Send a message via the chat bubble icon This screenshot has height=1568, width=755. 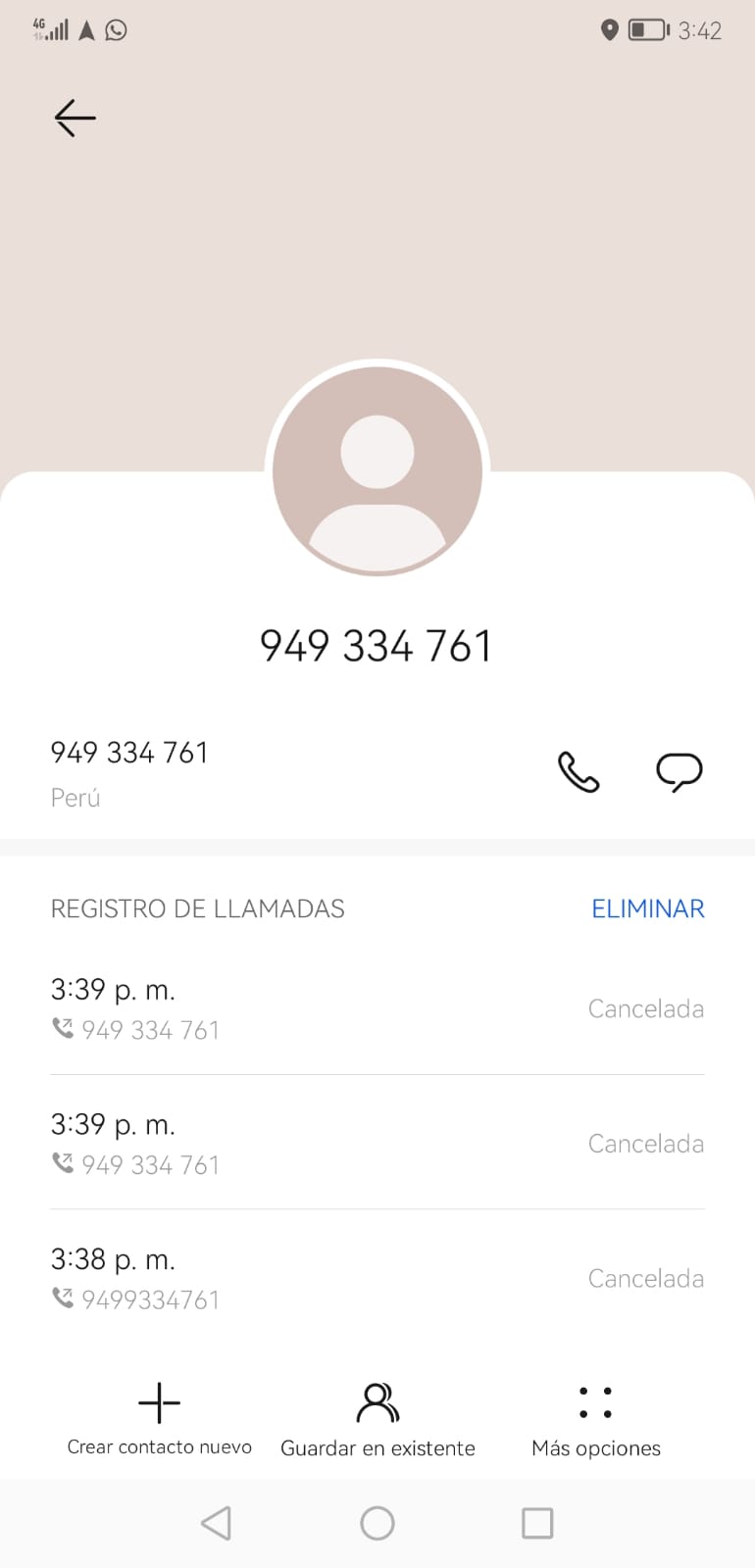tap(679, 772)
